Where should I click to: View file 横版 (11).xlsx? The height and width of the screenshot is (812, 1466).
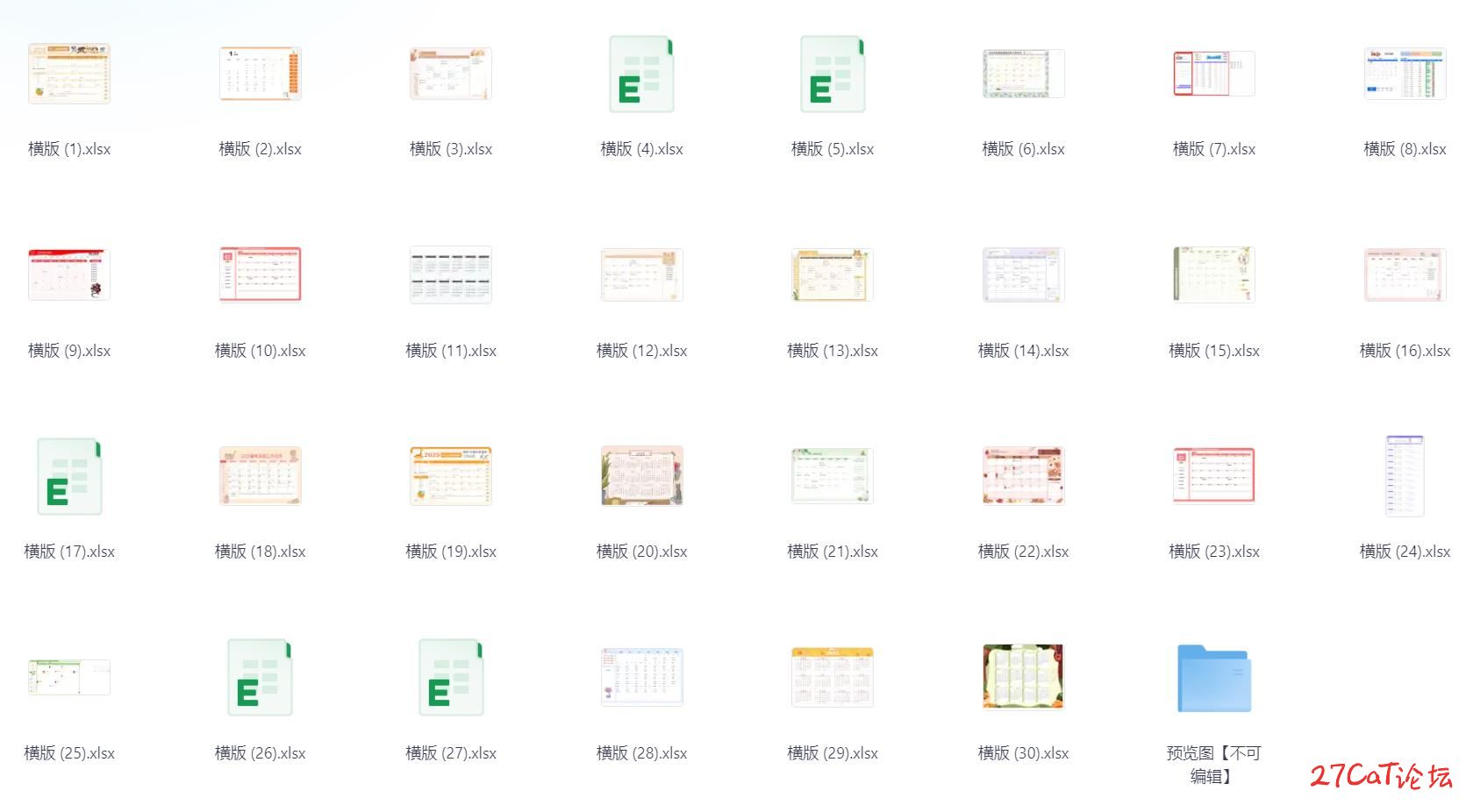click(x=451, y=274)
